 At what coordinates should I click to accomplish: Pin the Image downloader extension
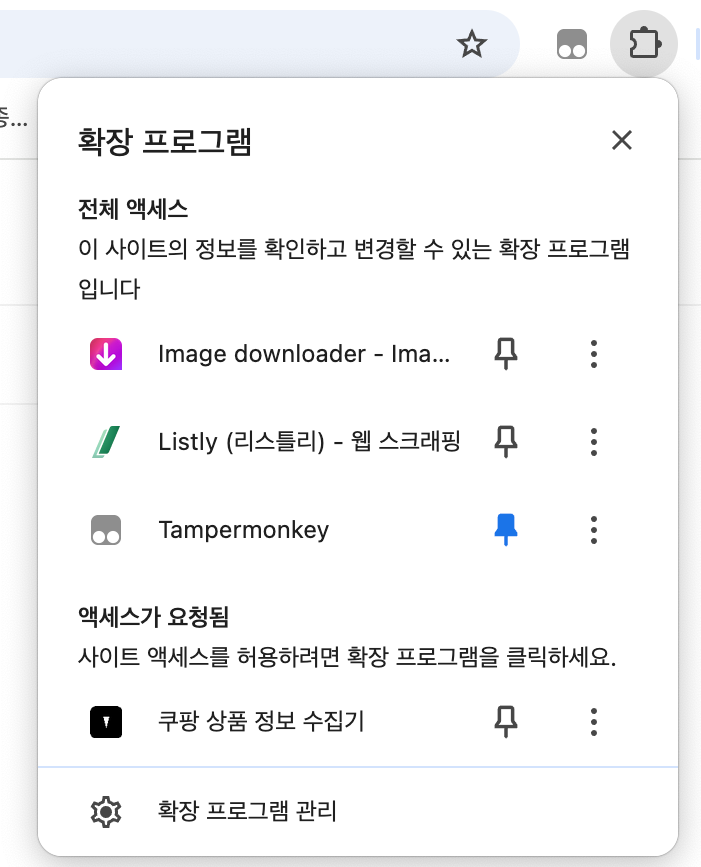point(507,353)
